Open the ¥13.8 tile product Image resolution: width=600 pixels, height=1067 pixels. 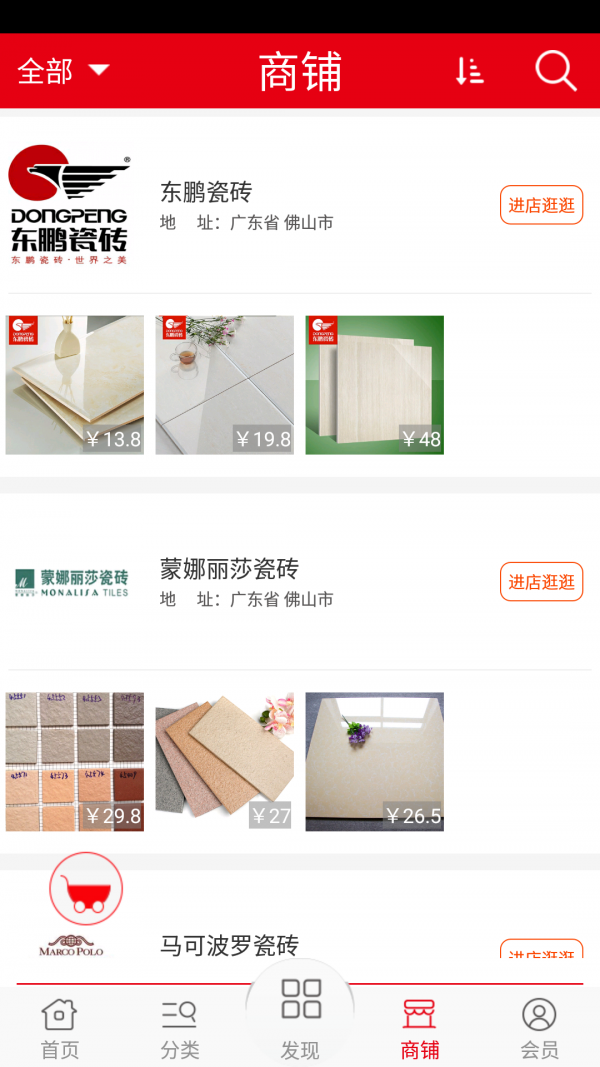click(x=75, y=385)
